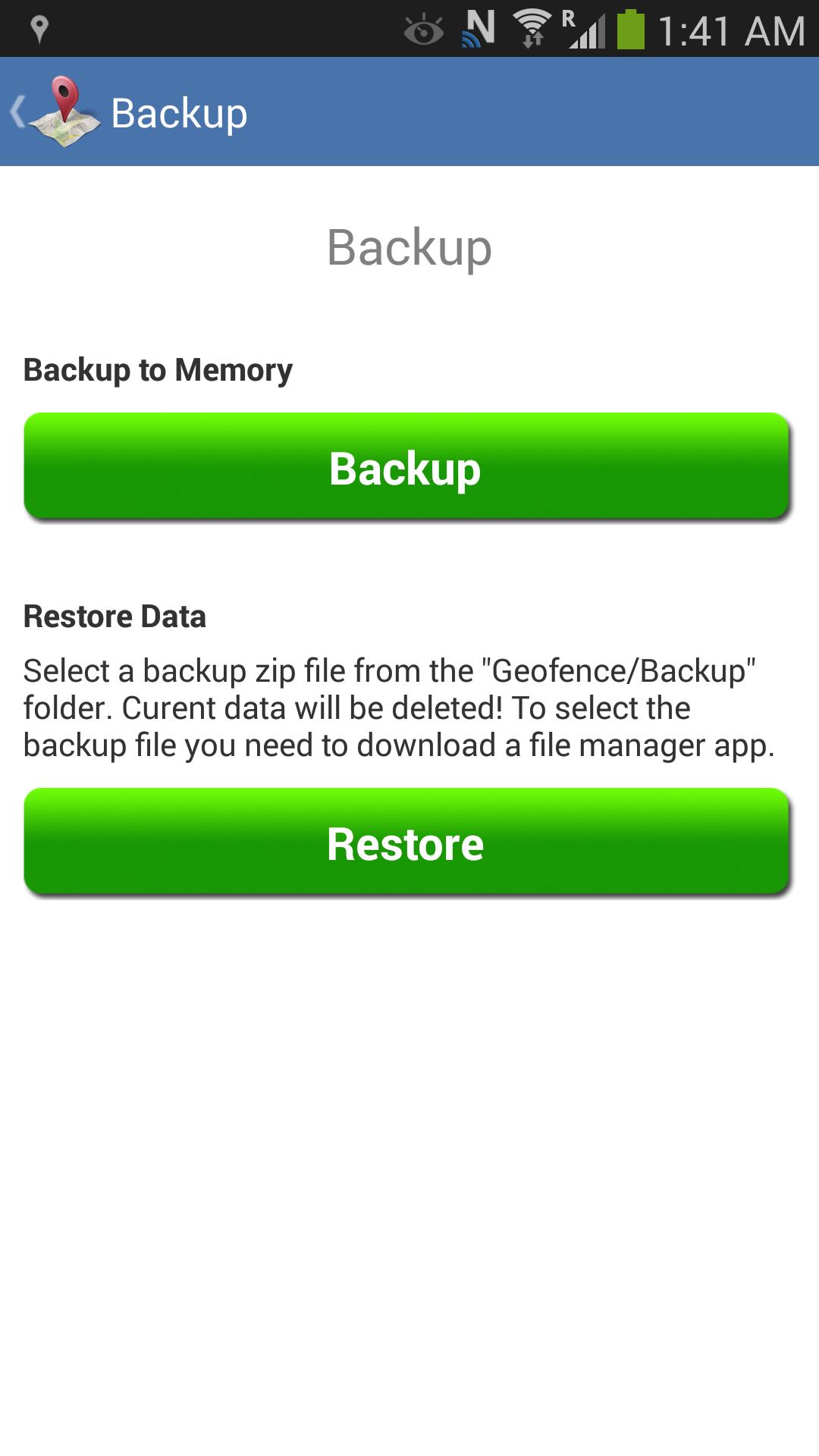Tap the green Backup button
This screenshot has height=1456, width=819.
coord(406,466)
